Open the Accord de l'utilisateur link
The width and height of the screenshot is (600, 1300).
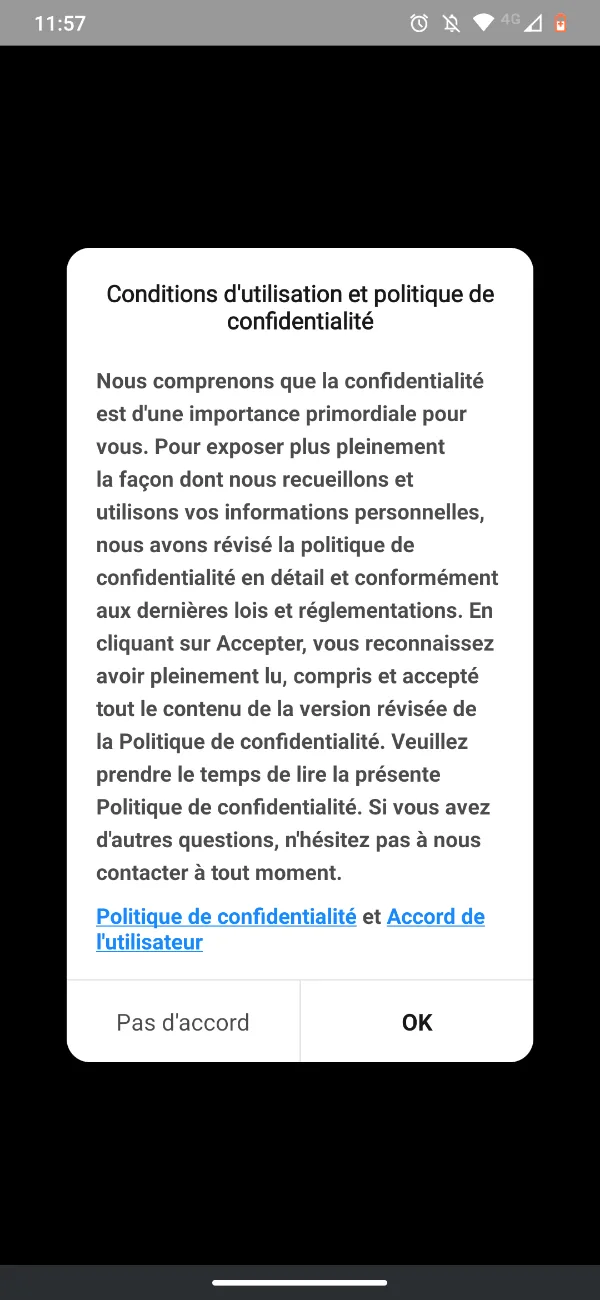pyautogui.click(x=436, y=916)
